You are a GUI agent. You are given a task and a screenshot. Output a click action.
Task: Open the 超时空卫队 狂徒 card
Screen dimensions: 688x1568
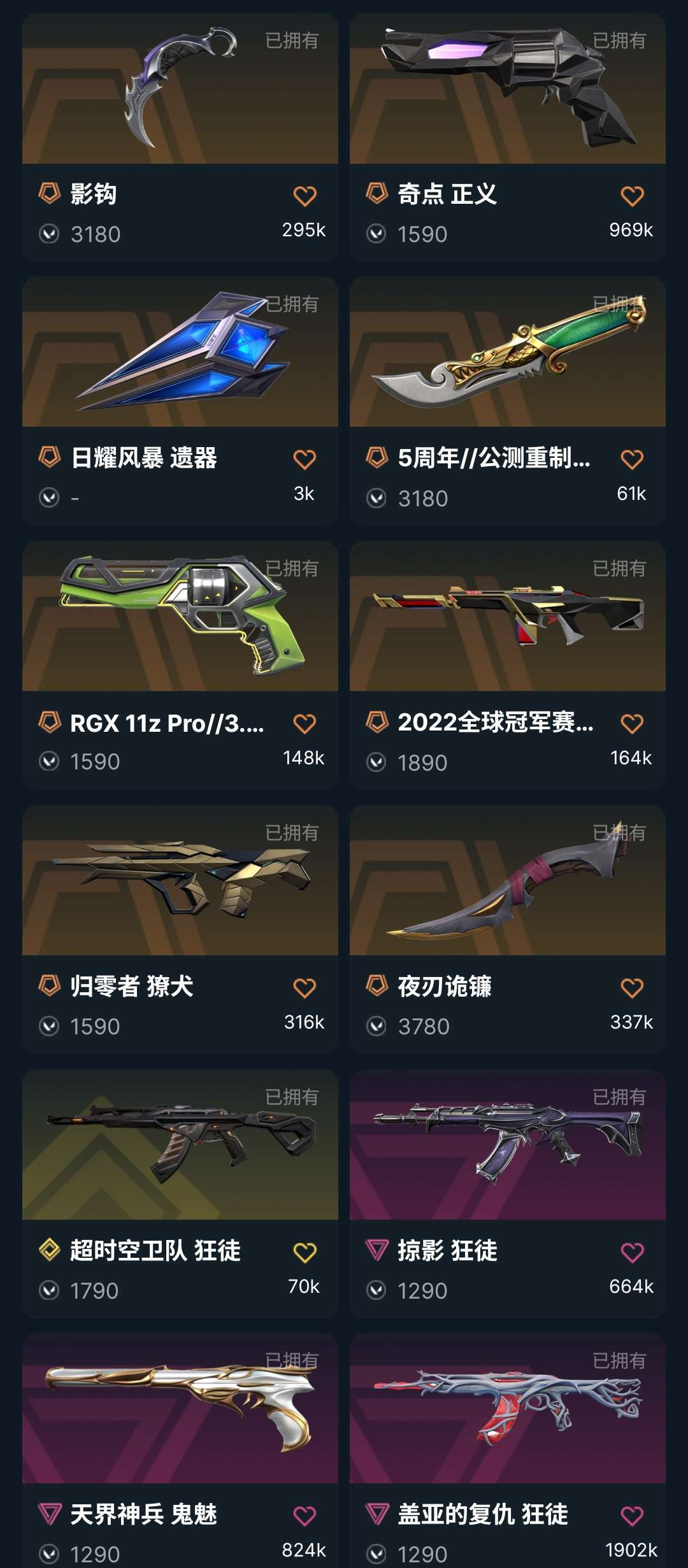pyautogui.click(x=180, y=1194)
